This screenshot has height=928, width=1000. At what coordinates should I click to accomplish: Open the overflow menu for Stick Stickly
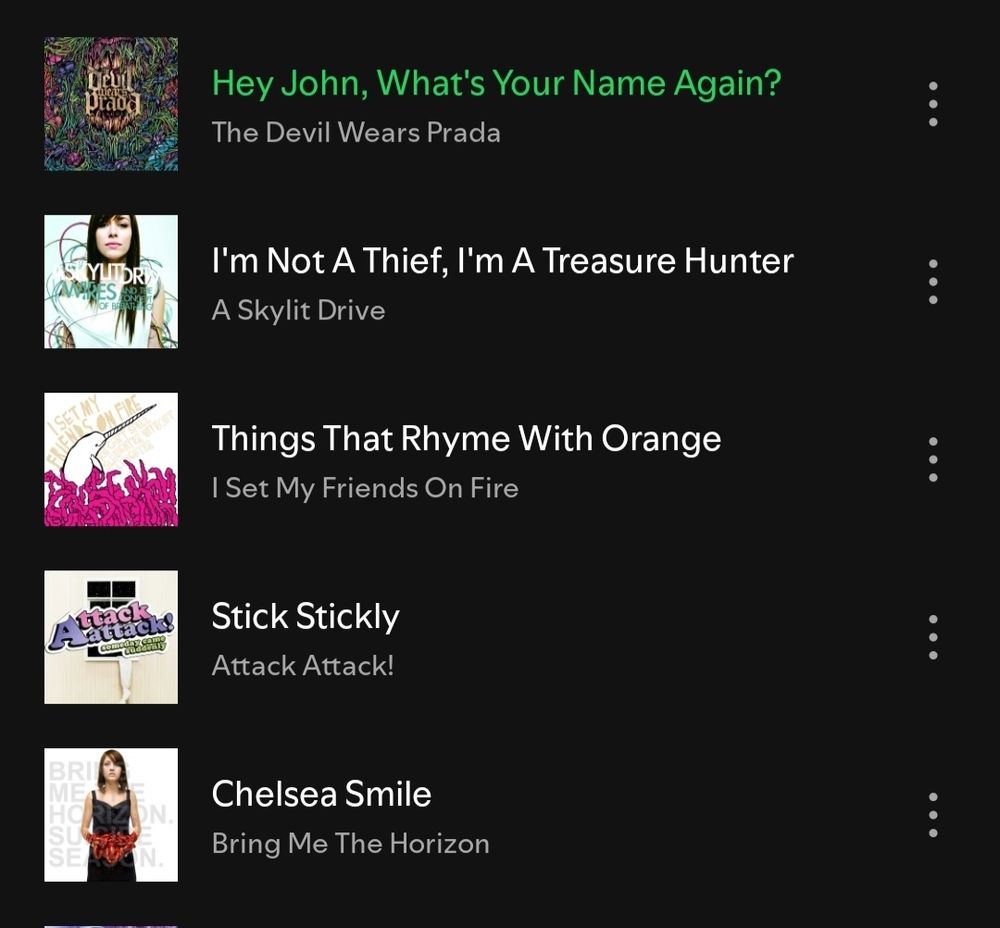932,637
